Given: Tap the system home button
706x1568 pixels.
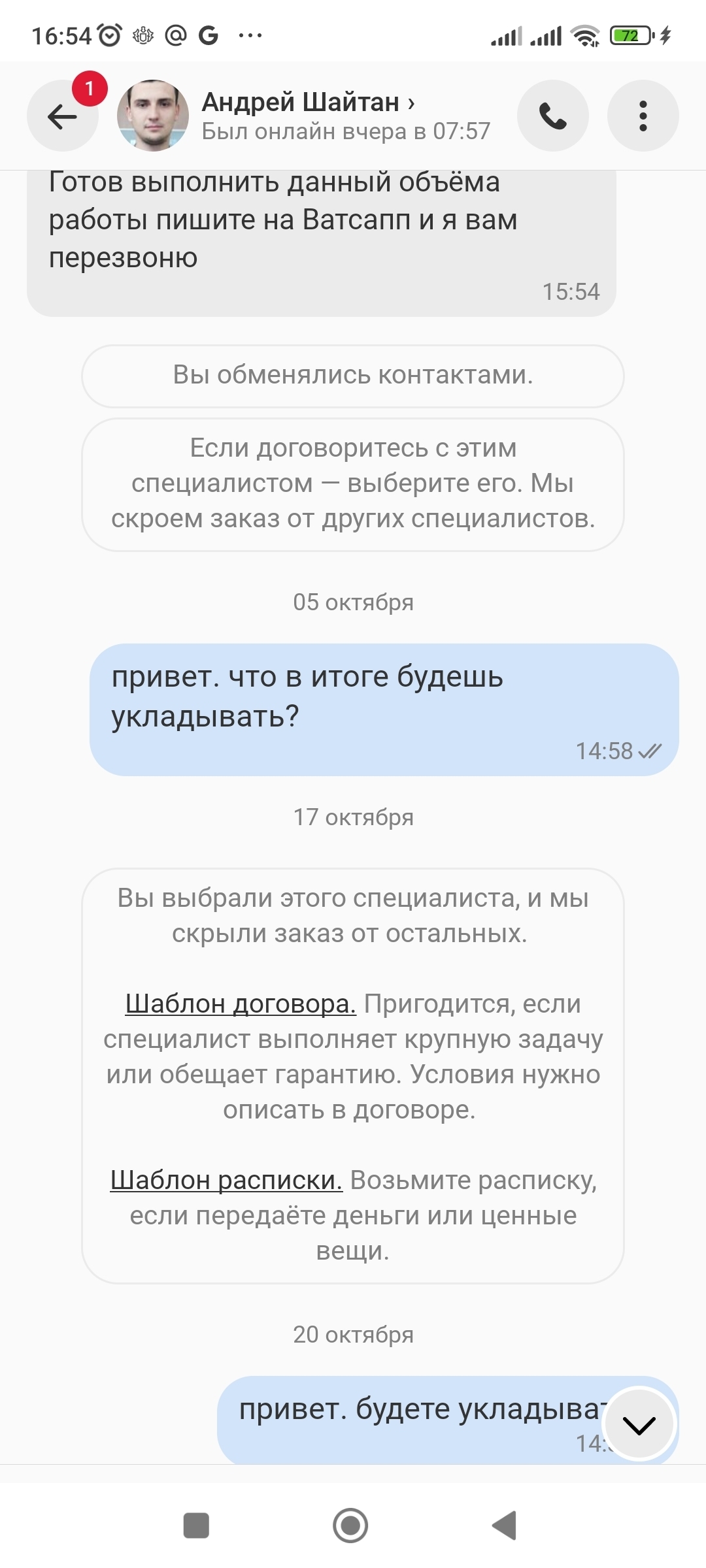Looking at the screenshot, I should [x=350, y=1526].
